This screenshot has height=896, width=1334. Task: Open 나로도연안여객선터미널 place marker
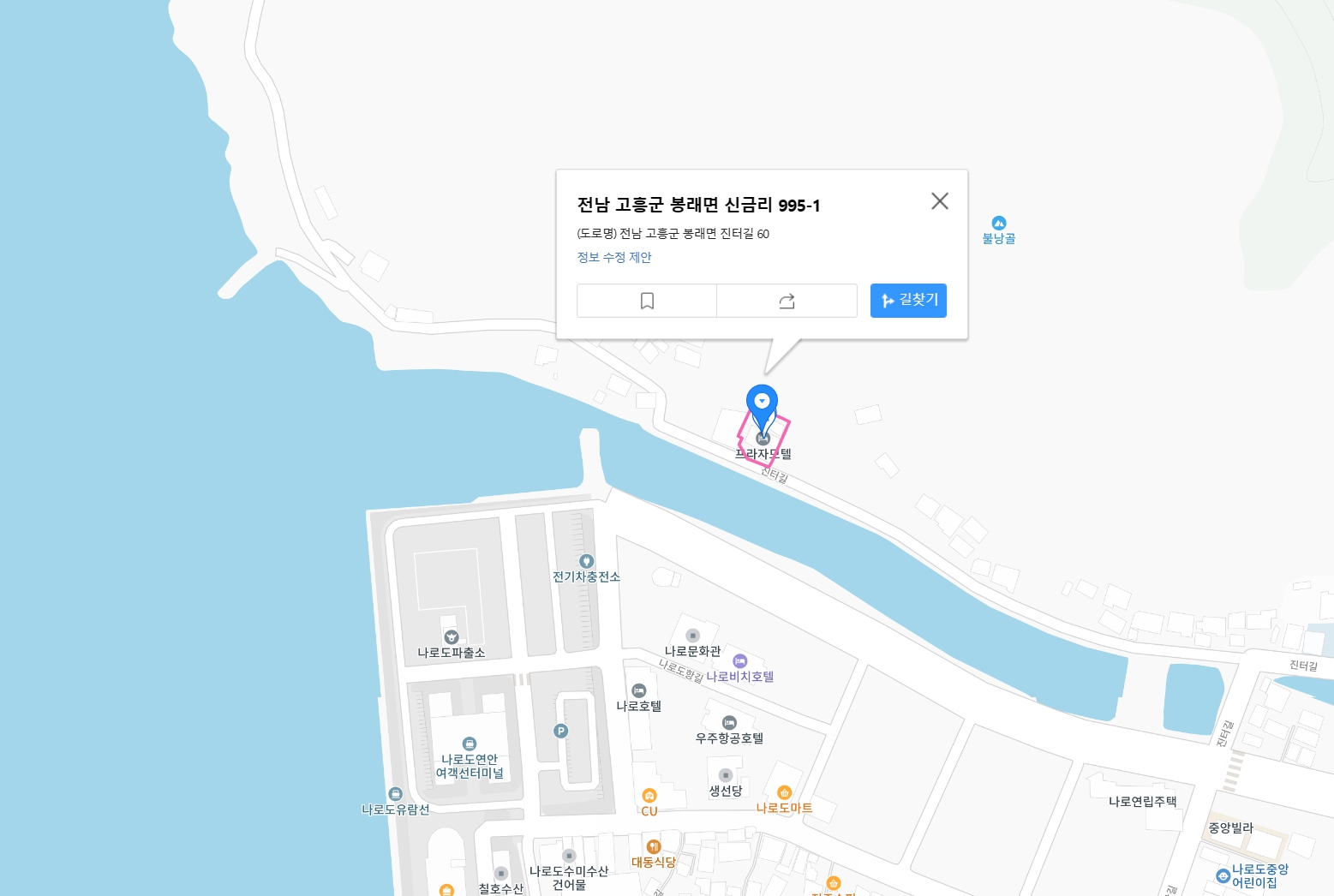(x=469, y=744)
